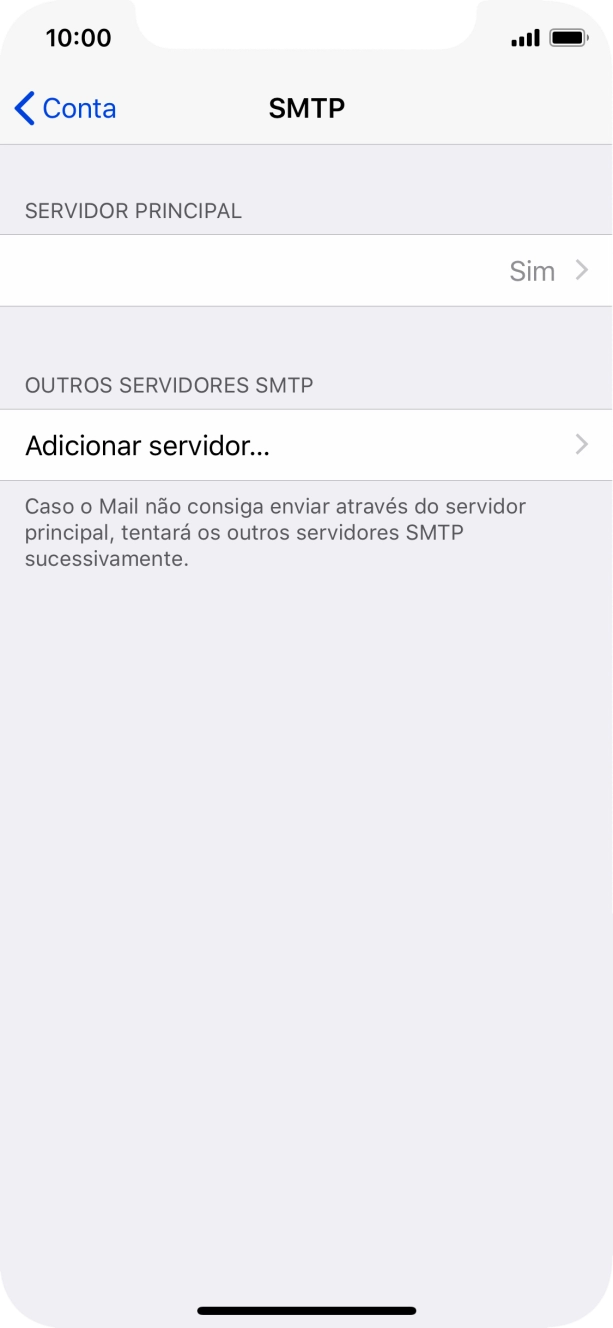Go back to Conta
Image resolution: width=613 pixels, height=1328 pixels.
tap(66, 108)
